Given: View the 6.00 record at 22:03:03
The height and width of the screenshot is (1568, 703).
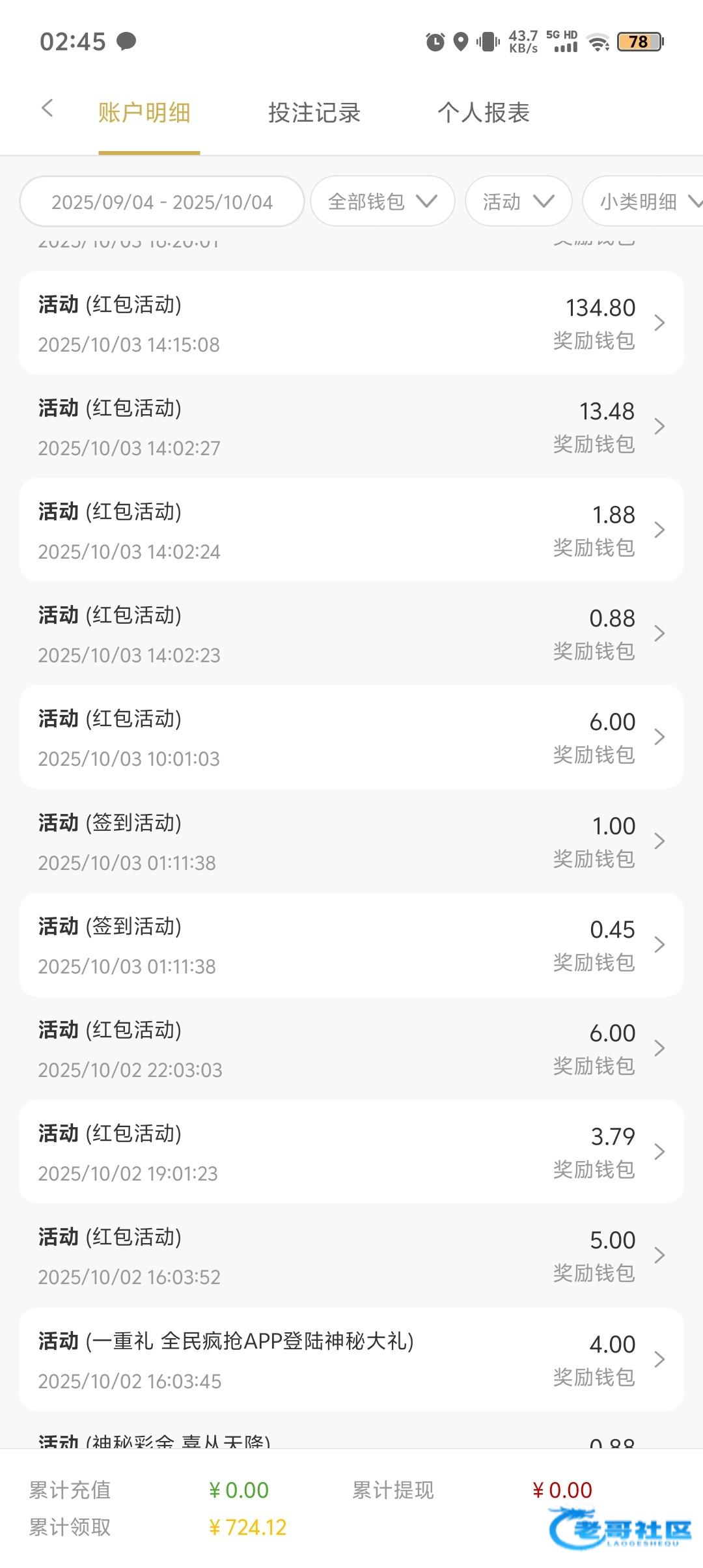Looking at the screenshot, I should point(351,1048).
